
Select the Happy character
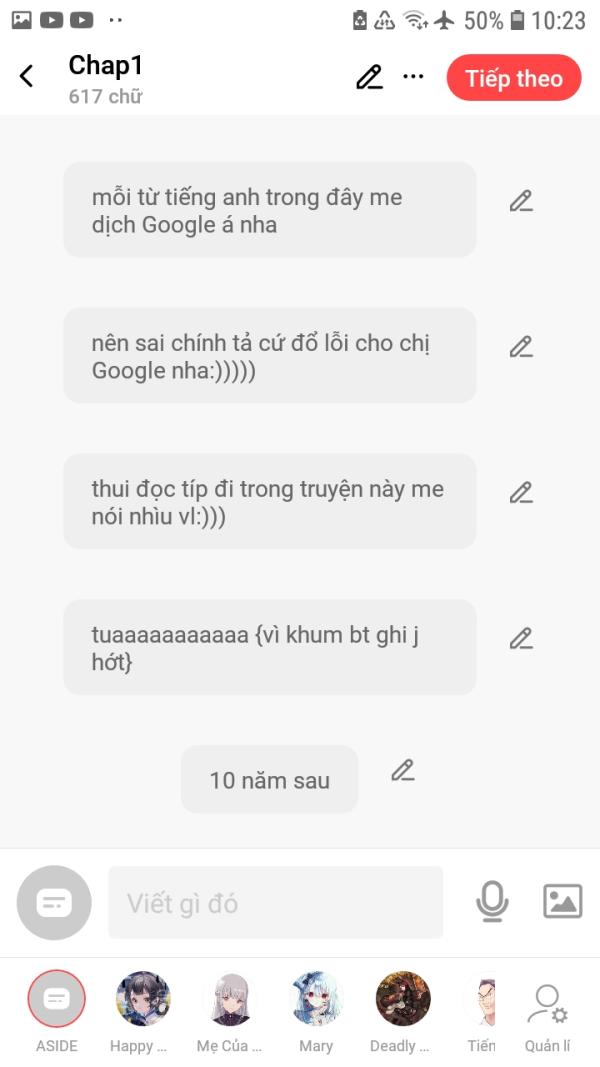pyautogui.click(x=143, y=1000)
